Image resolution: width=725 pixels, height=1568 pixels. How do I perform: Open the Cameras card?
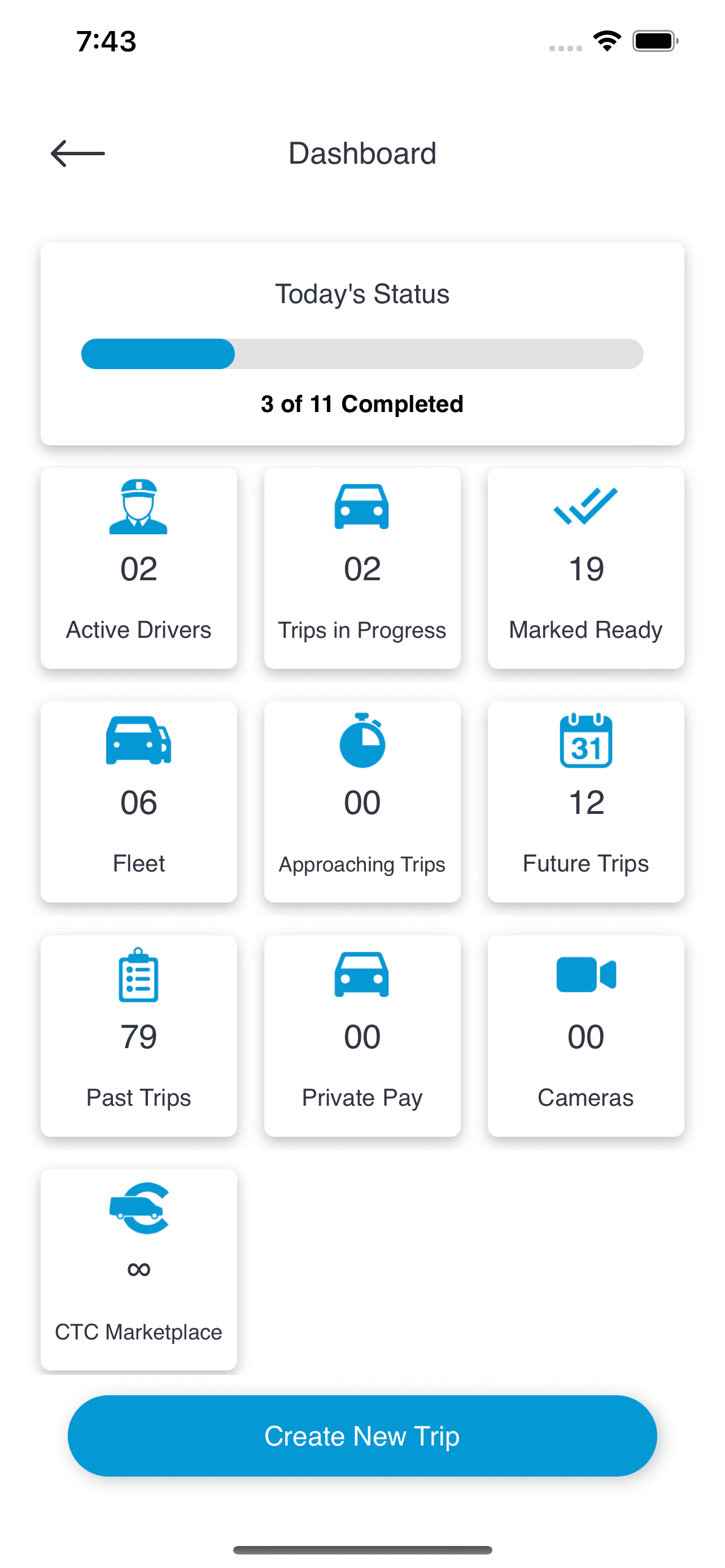pyautogui.click(x=586, y=1035)
